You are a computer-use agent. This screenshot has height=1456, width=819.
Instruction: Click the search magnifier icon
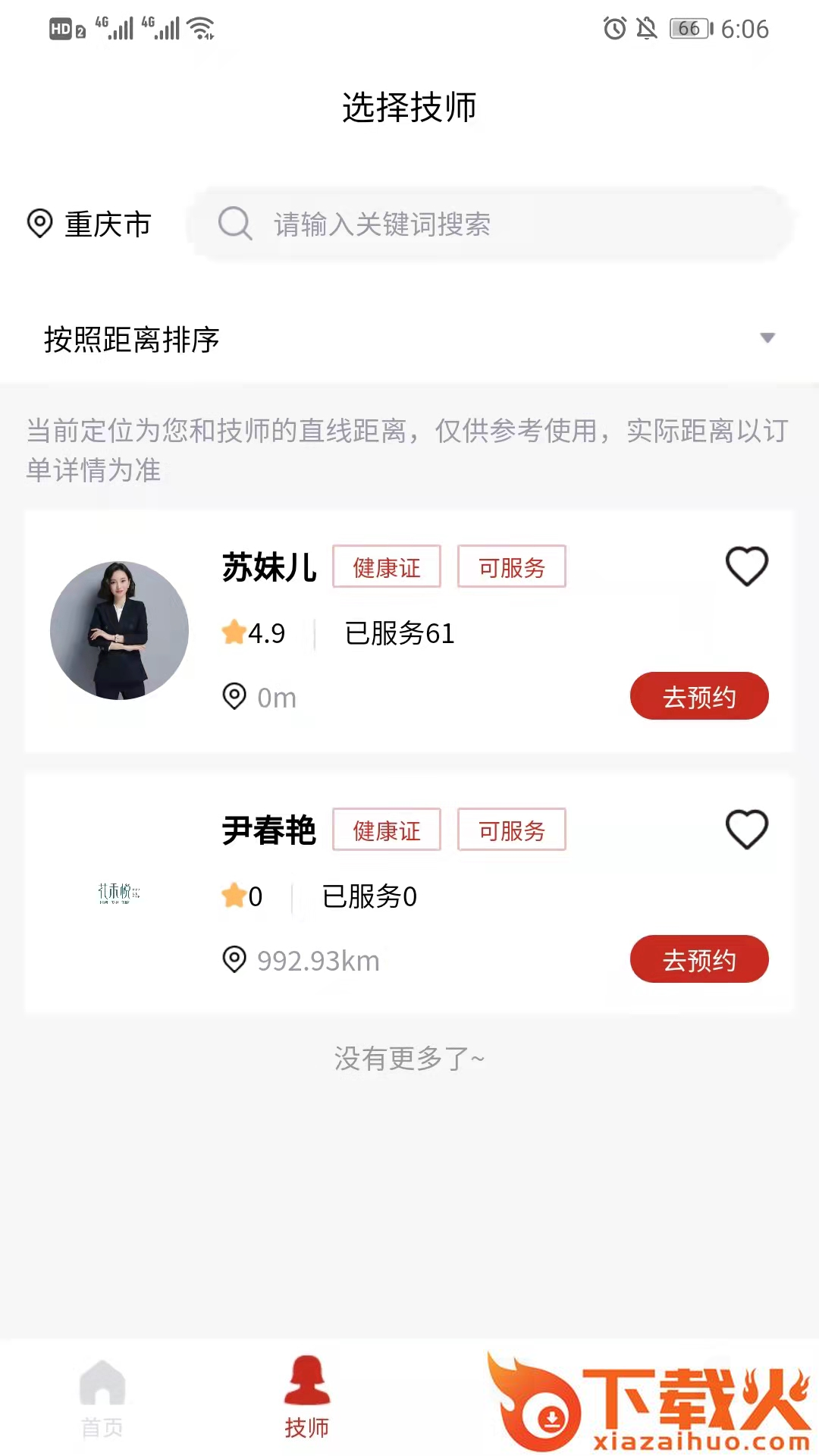(236, 224)
